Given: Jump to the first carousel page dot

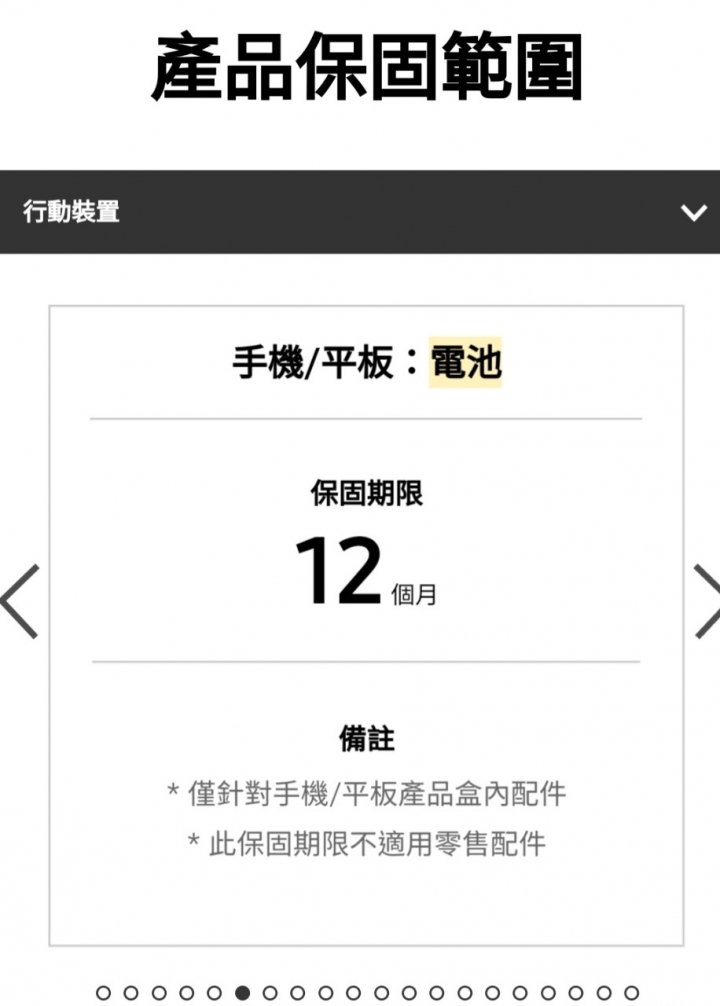Looking at the screenshot, I should [104, 993].
